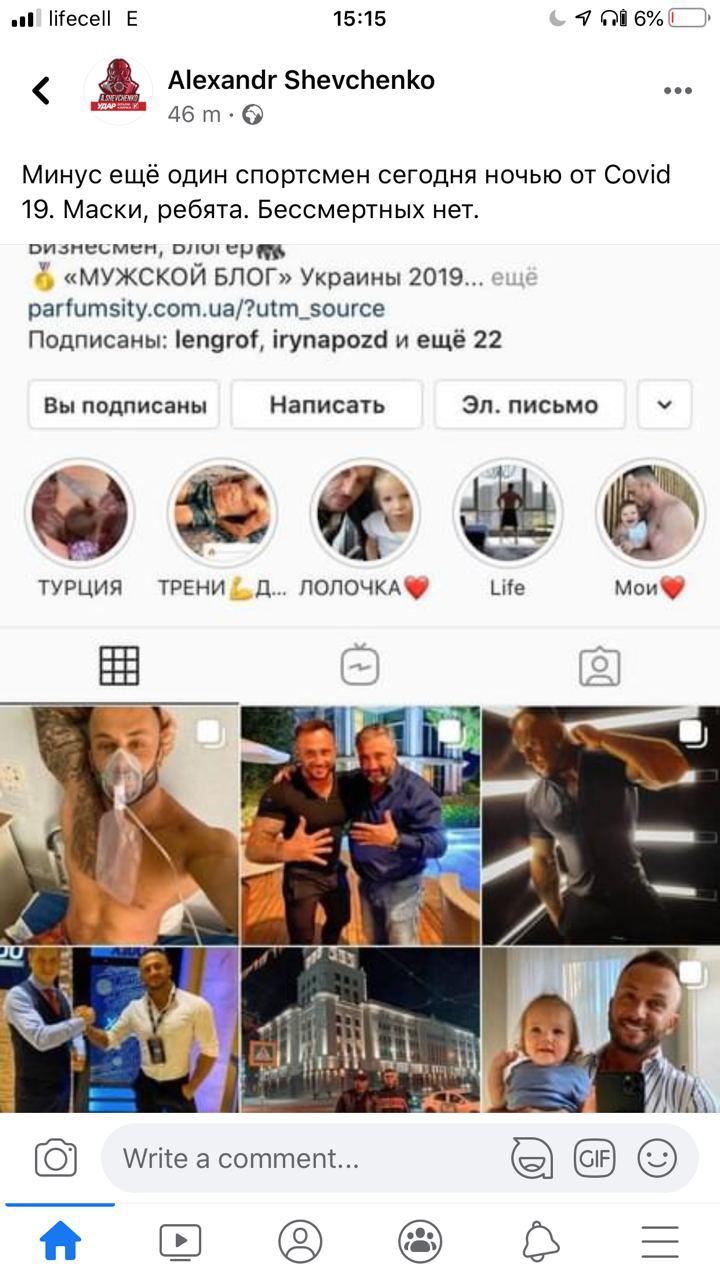Viewport: 720px width, 1280px height.
Task: Attach a photo with the camera icon
Action: [56, 1158]
